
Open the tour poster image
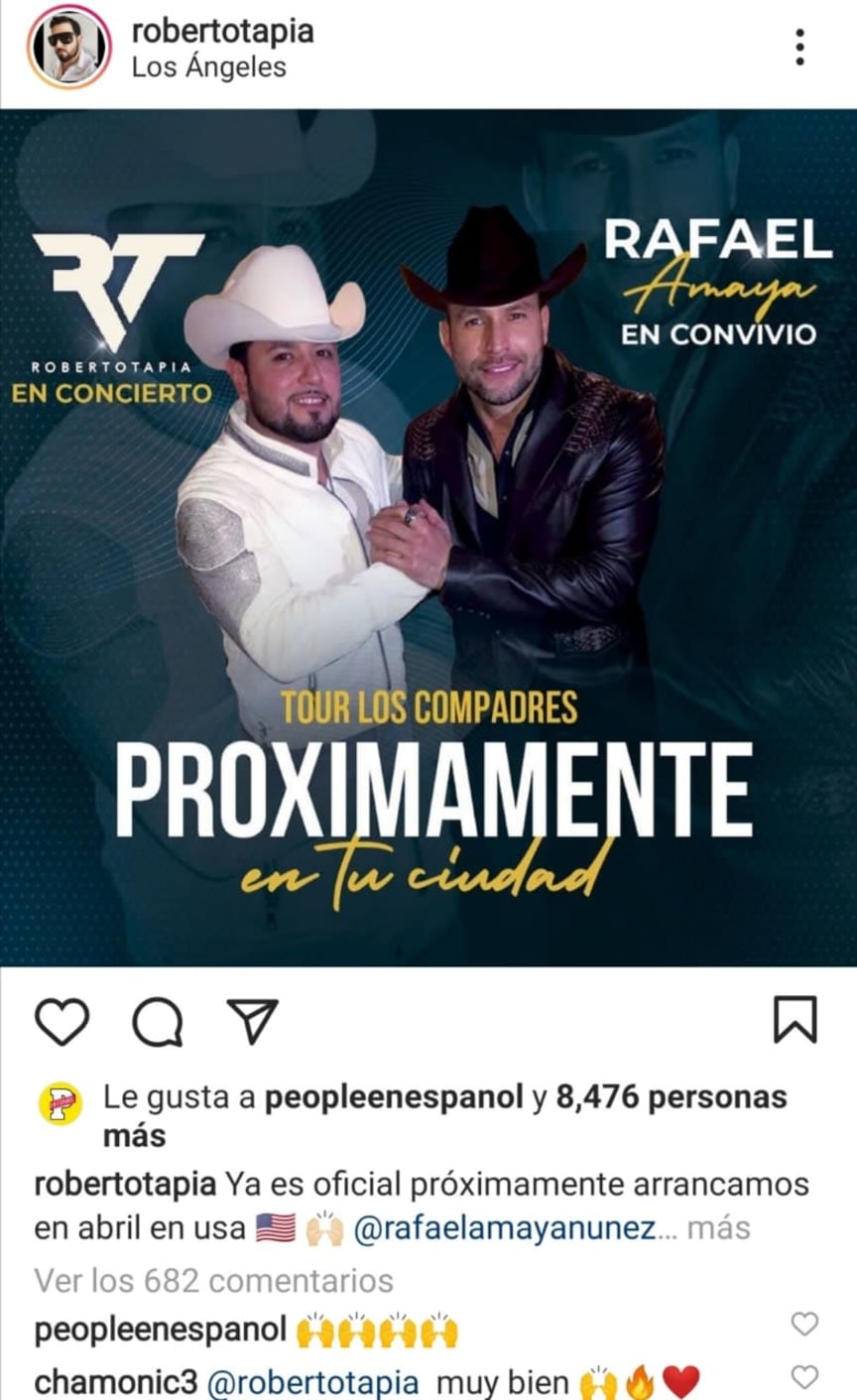click(x=428, y=536)
